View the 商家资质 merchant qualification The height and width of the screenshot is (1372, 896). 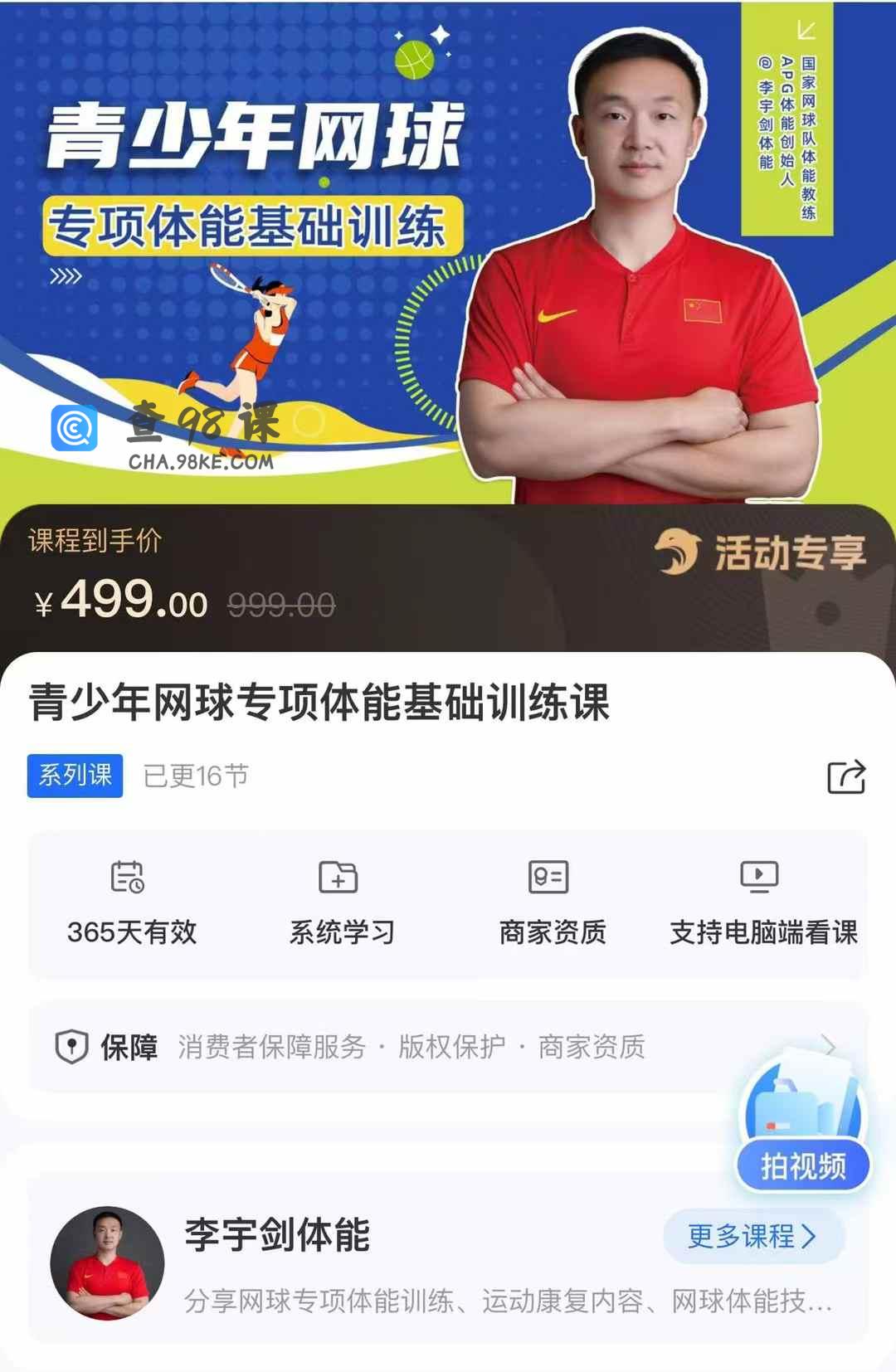pyautogui.click(x=552, y=904)
